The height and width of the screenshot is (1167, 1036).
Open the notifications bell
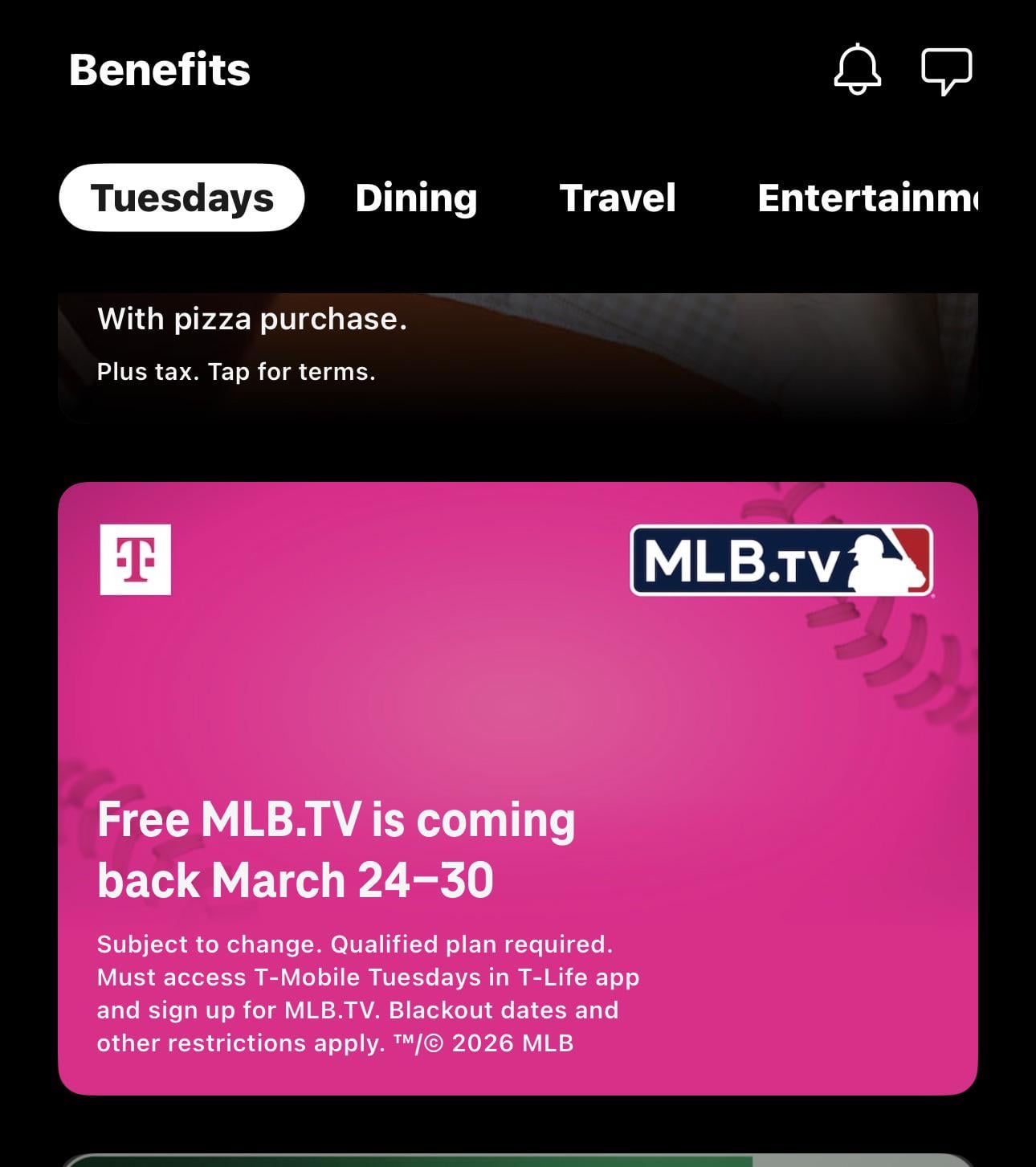(x=857, y=70)
